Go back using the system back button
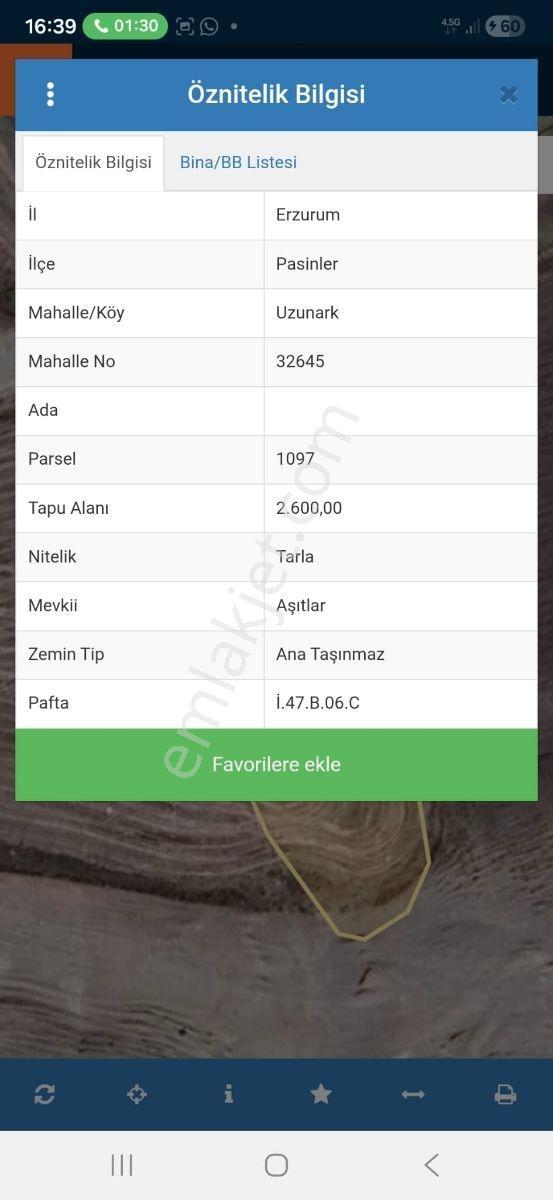553x1200 pixels. [x=431, y=1165]
